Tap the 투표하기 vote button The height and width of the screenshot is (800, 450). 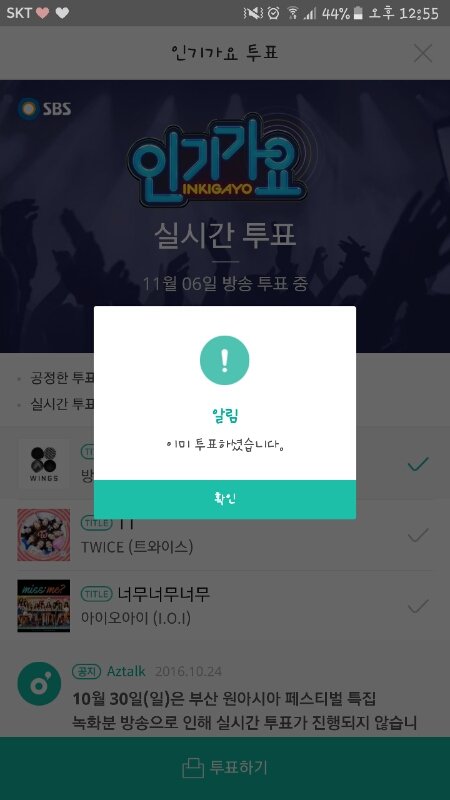[225, 768]
